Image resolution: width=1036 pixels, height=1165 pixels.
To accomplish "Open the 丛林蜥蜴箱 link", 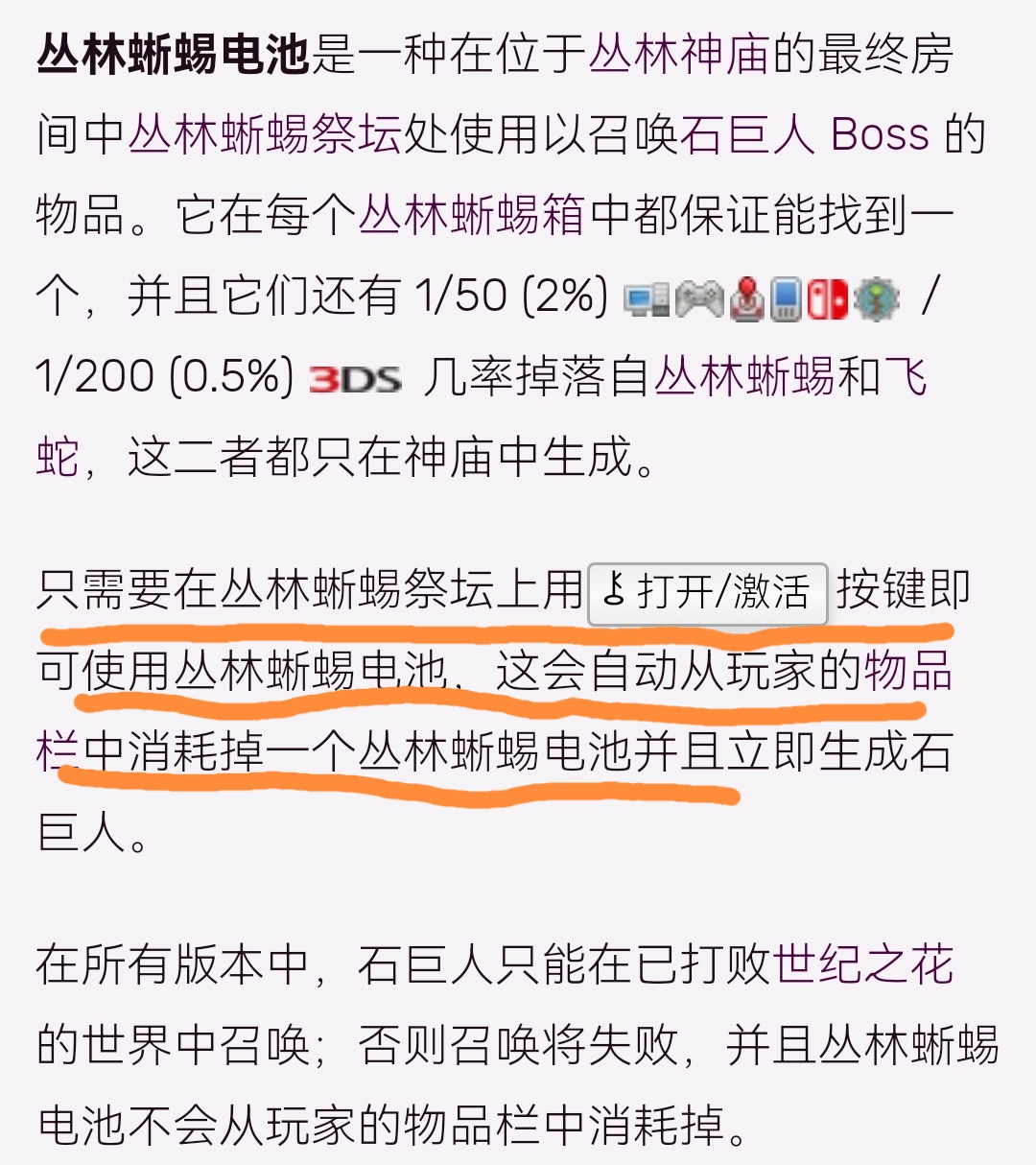I will pos(471,215).
